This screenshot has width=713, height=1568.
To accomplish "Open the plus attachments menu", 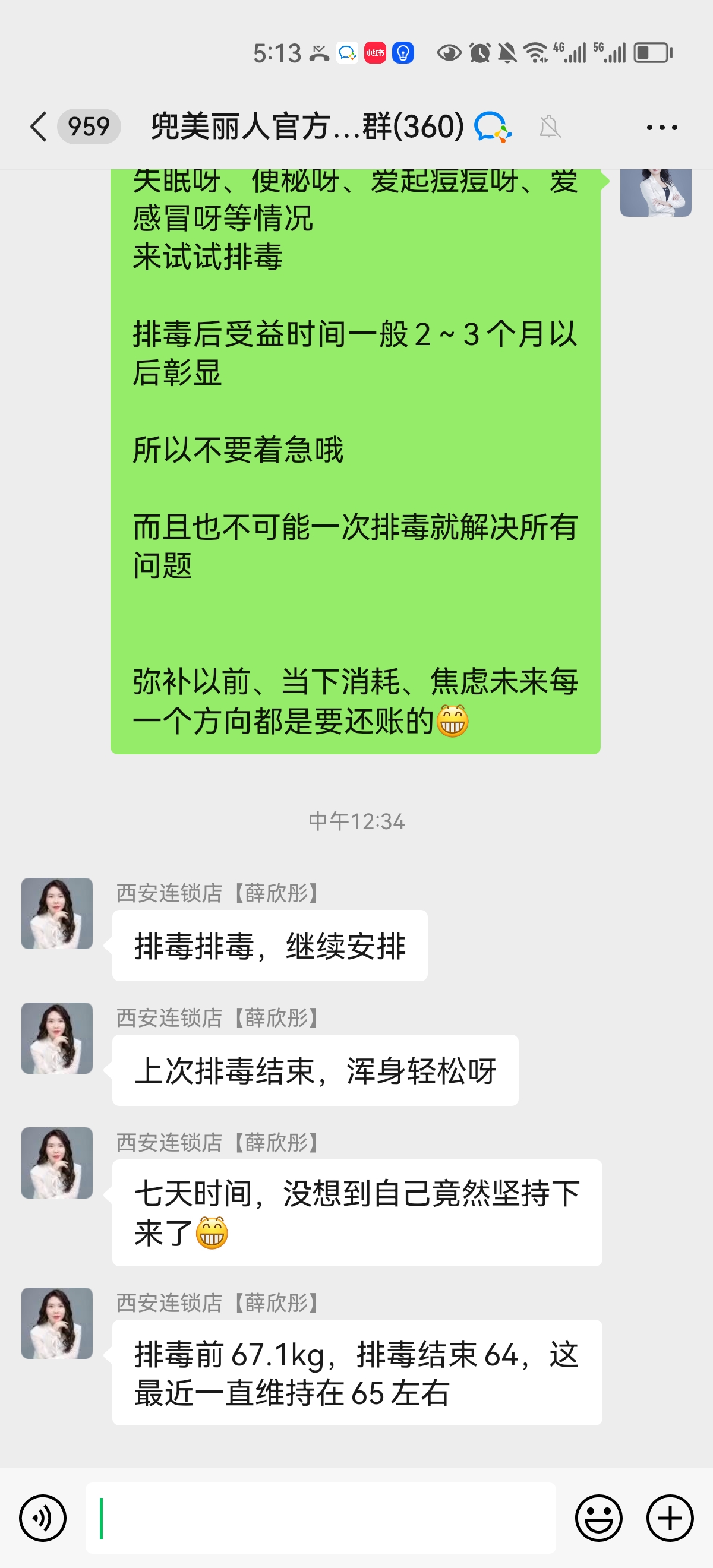I will click(670, 1518).
